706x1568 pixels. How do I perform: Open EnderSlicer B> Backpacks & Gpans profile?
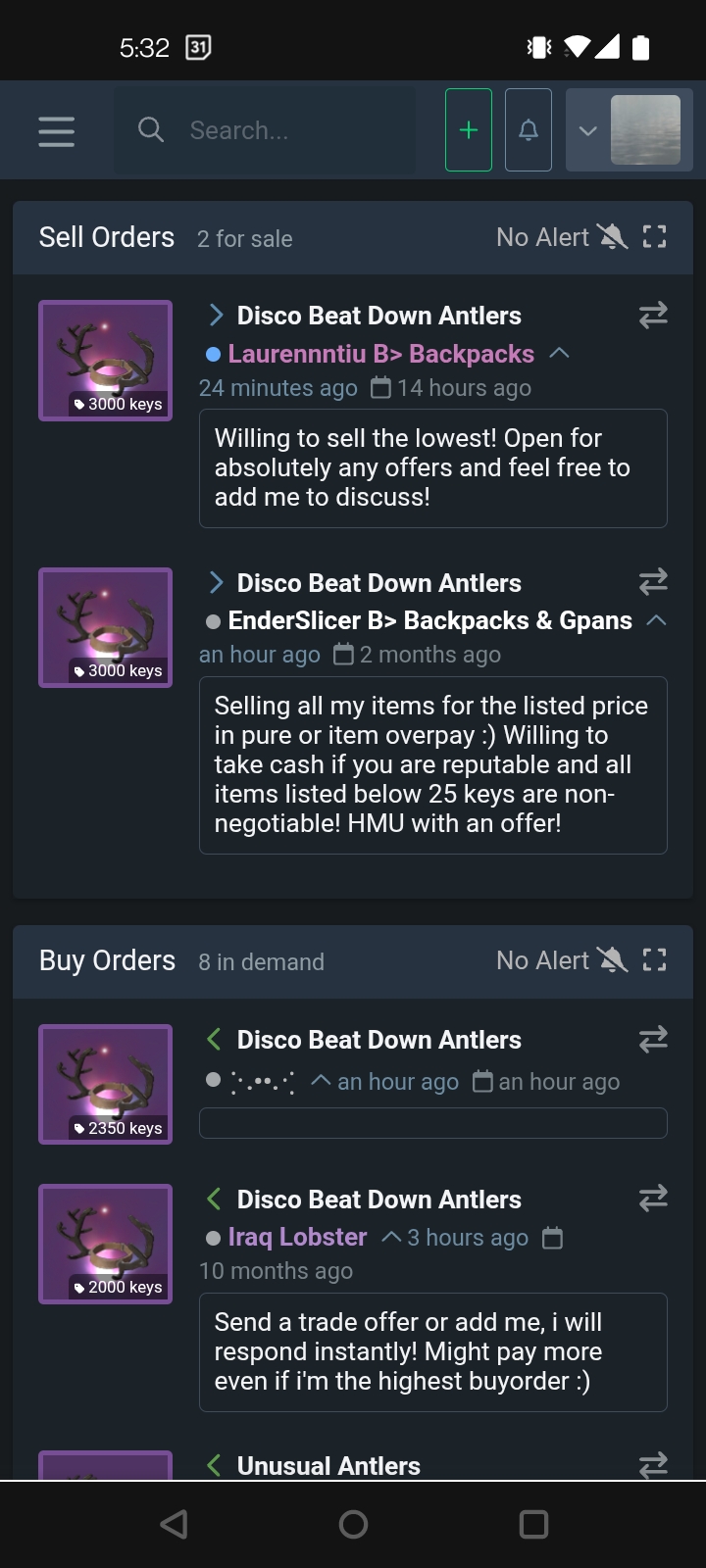[x=429, y=620]
